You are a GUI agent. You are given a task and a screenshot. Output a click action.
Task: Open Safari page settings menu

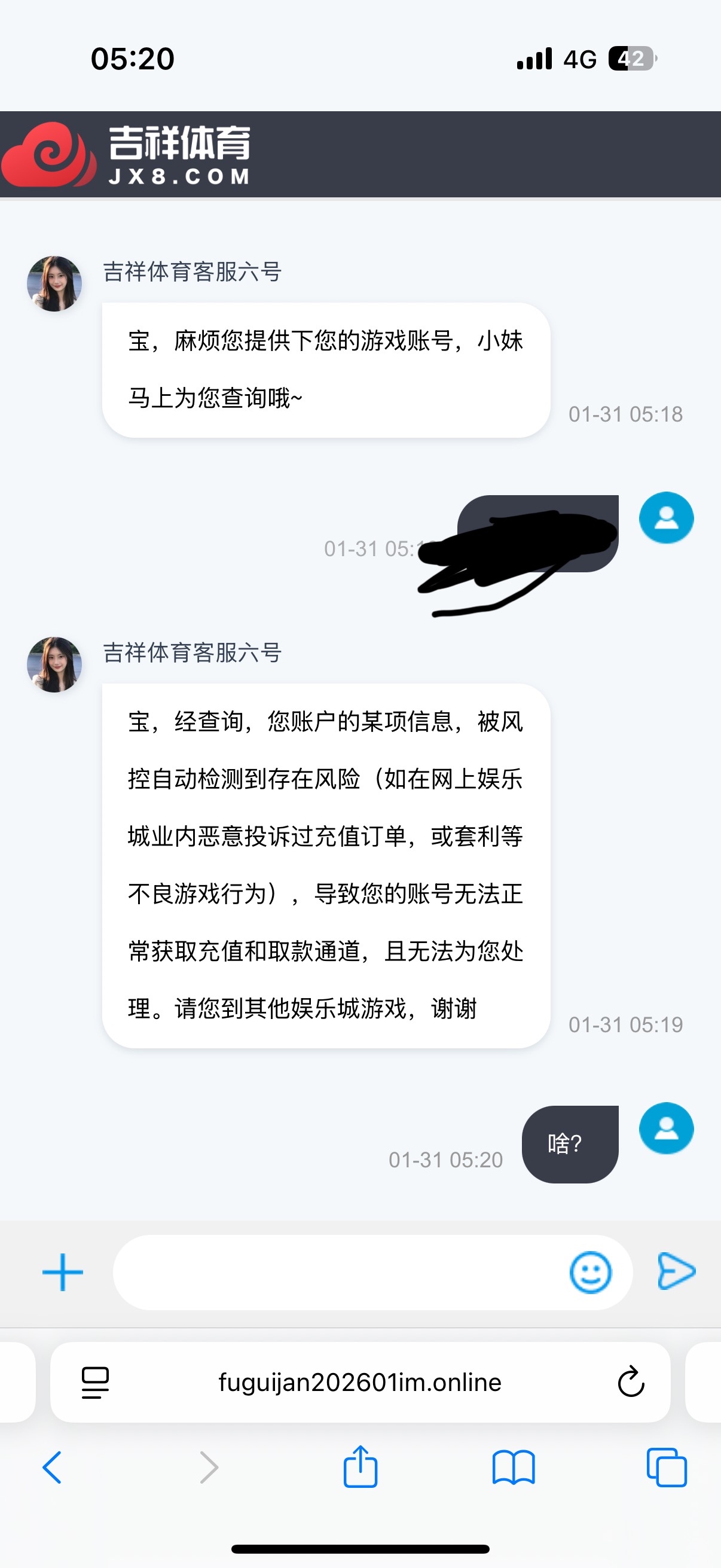tap(96, 1383)
